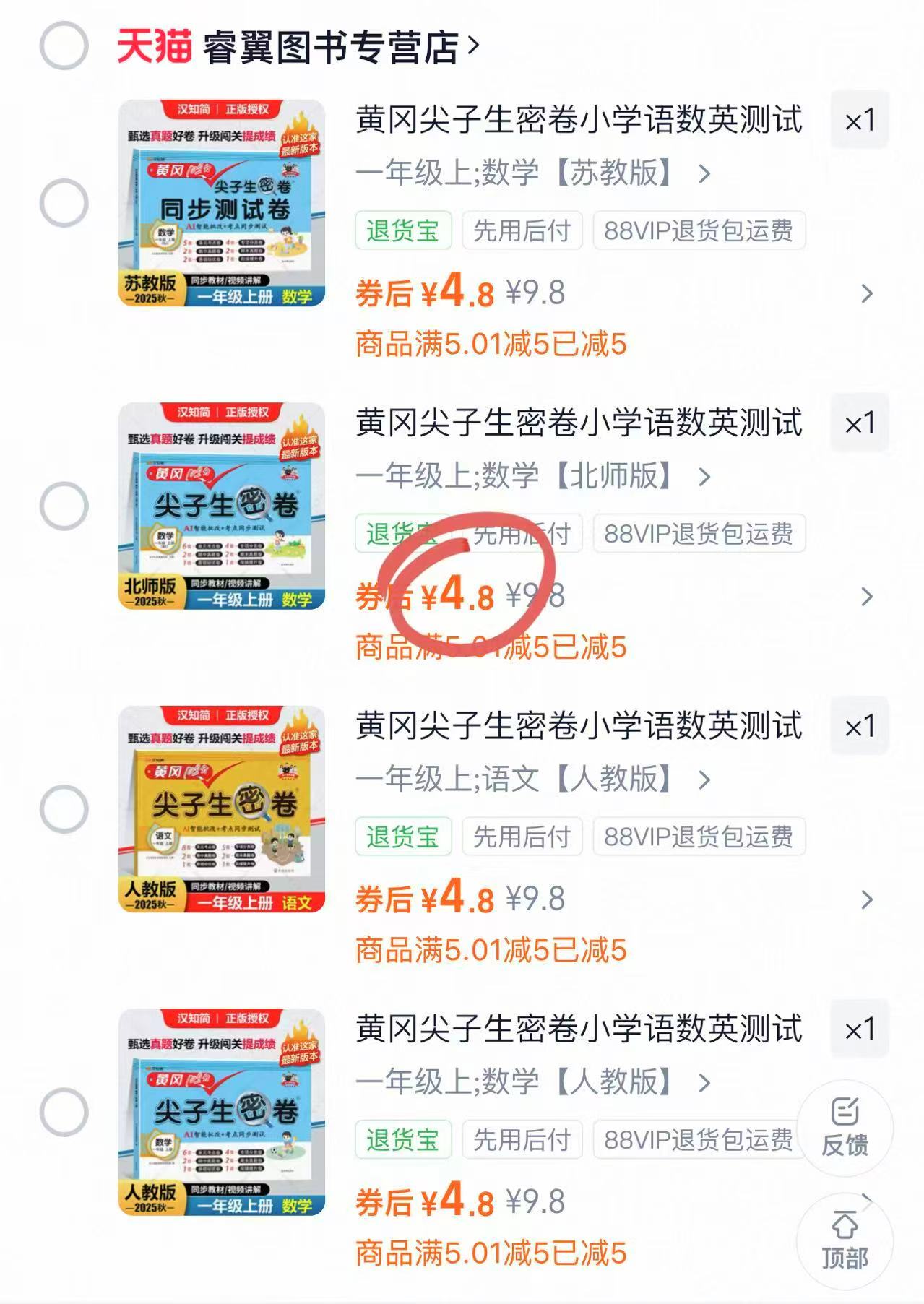The image size is (924, 1304).
Task: Click right chevron of first product row
Action: (866, 292)
